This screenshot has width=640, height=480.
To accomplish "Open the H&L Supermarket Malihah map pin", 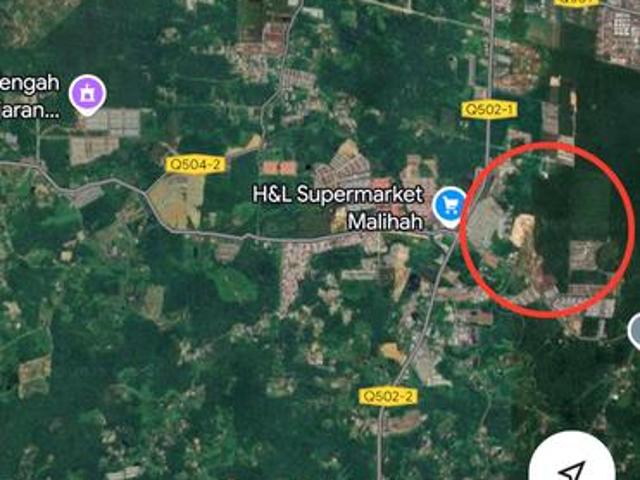I will click(451, 202).
